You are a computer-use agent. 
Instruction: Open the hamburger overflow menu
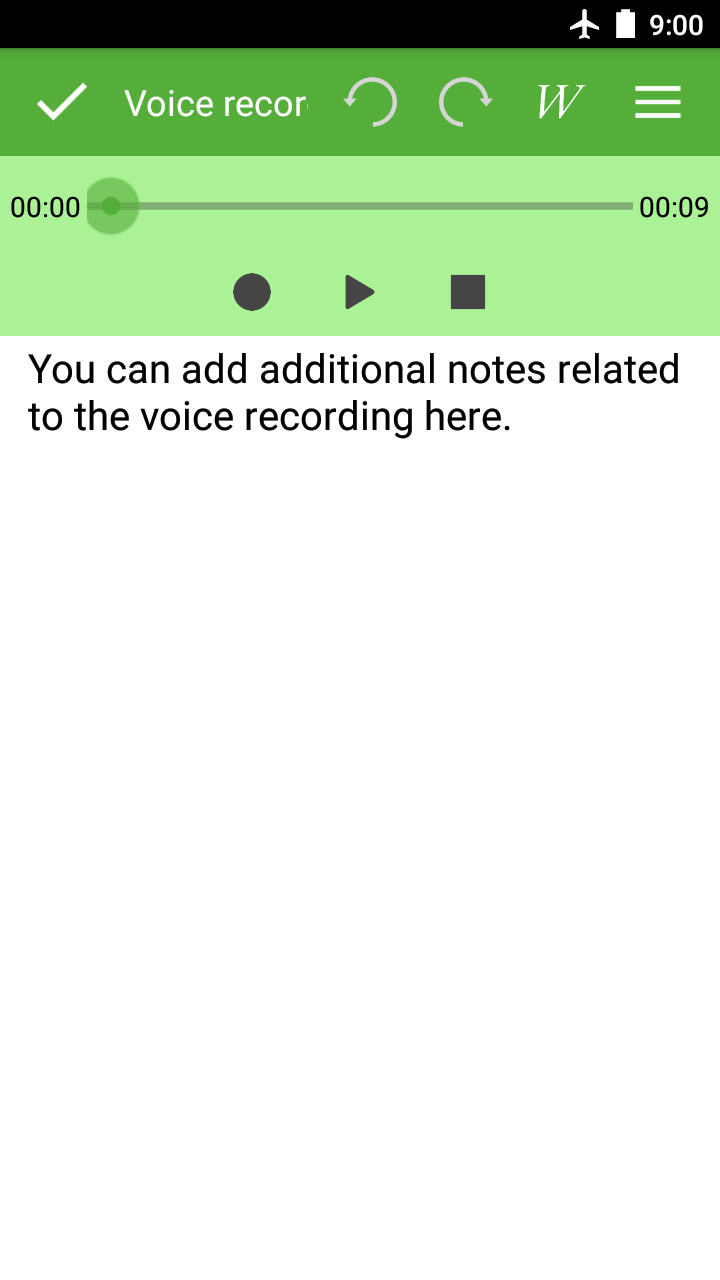[658, 101]
